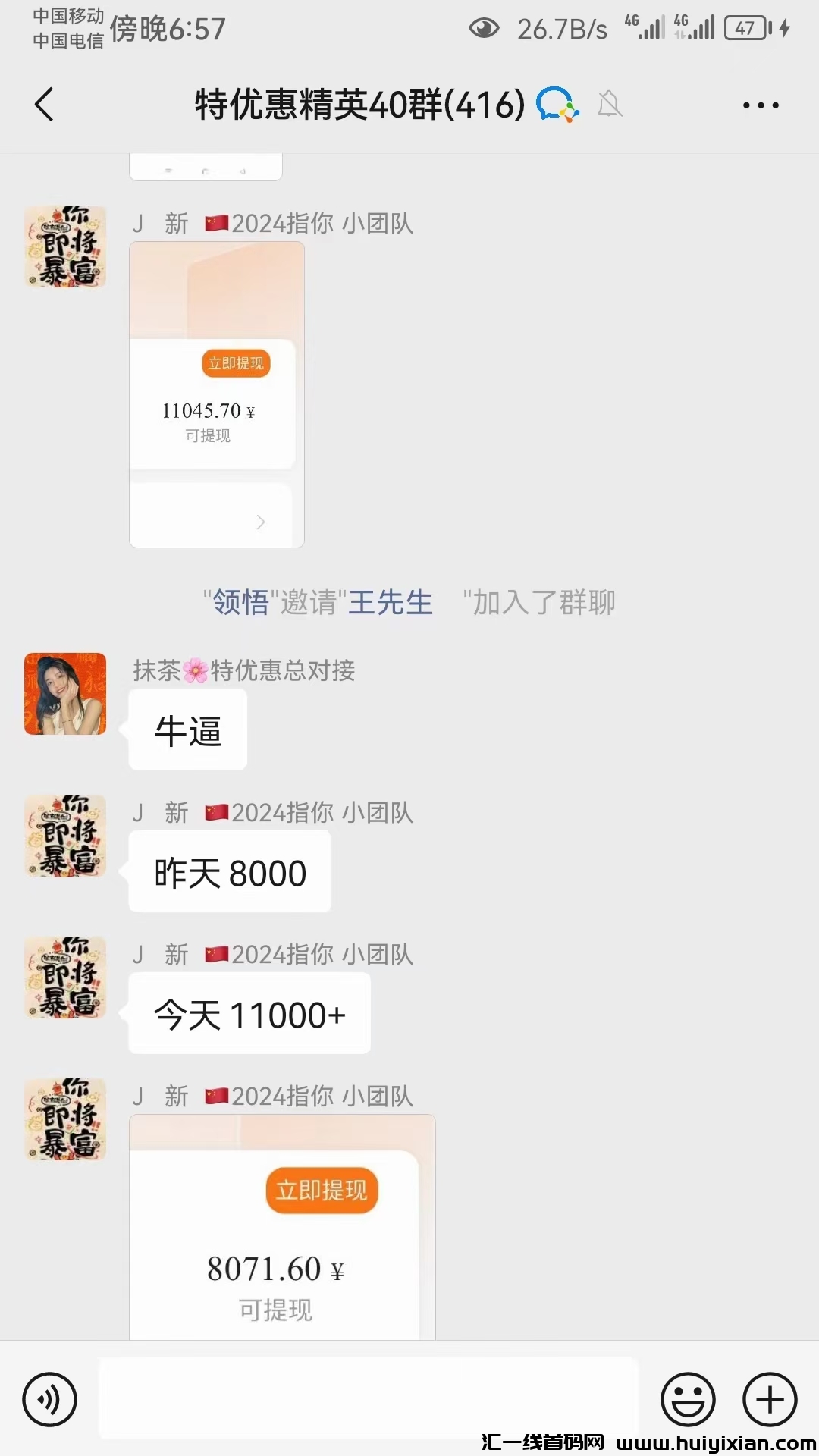Select the 牛逼 message bubble
819x1456 pixels.
tap(187, 730)
